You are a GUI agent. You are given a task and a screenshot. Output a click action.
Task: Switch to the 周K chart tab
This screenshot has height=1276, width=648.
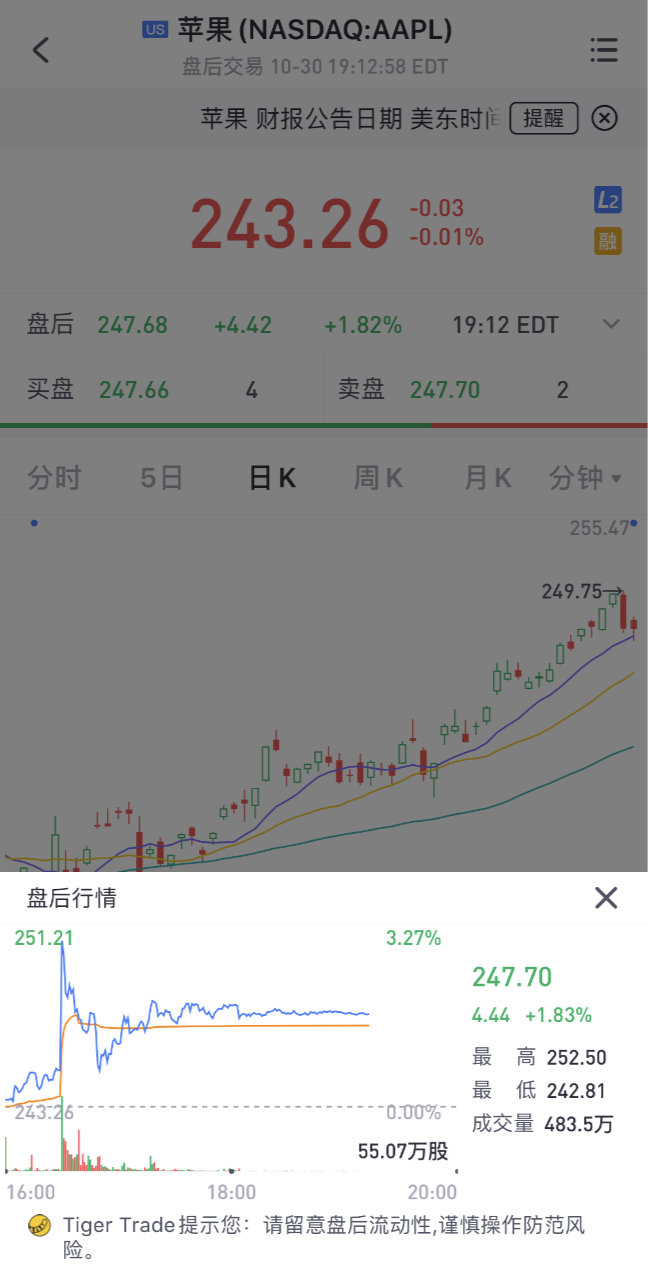pyautogui.click(x=378, y=478)
